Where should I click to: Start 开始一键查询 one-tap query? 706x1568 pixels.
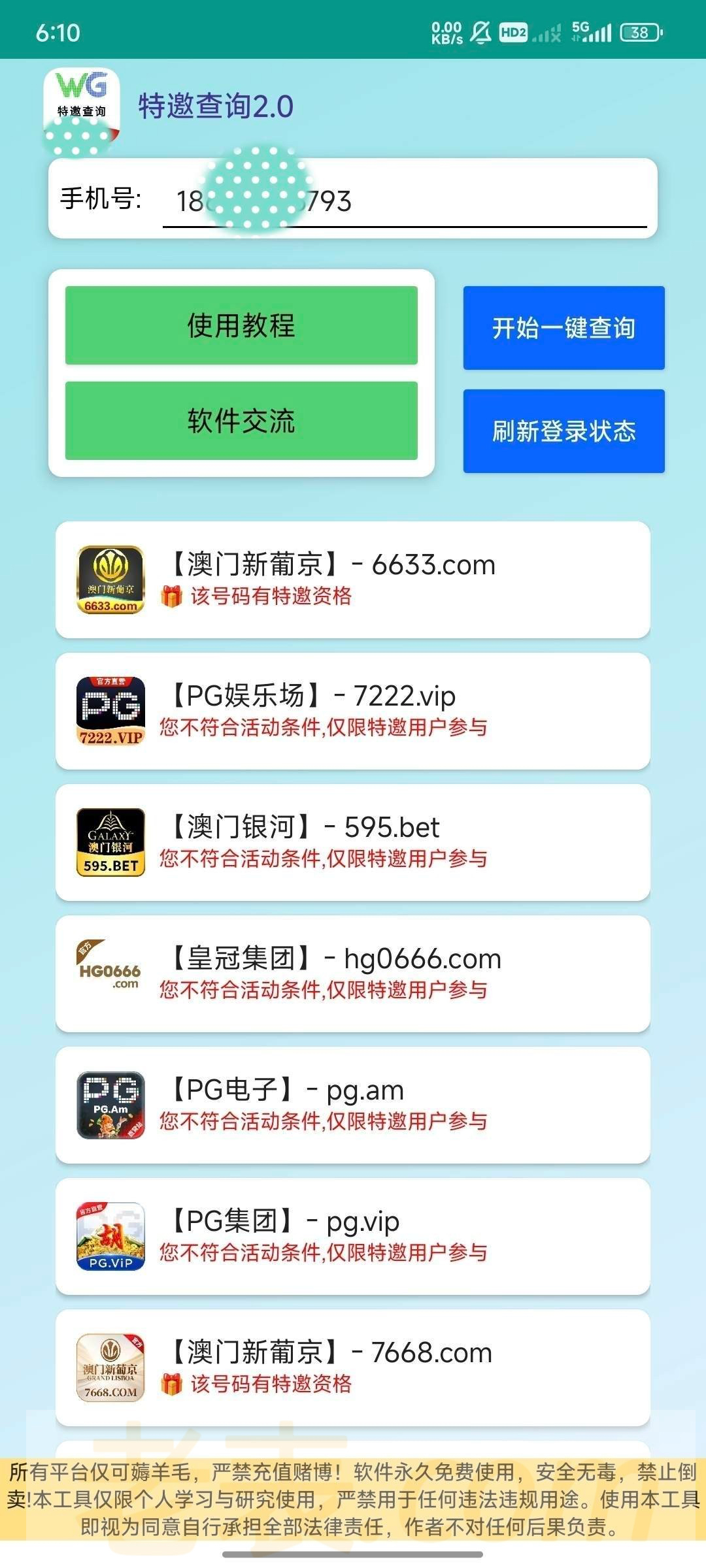point(563,328)
